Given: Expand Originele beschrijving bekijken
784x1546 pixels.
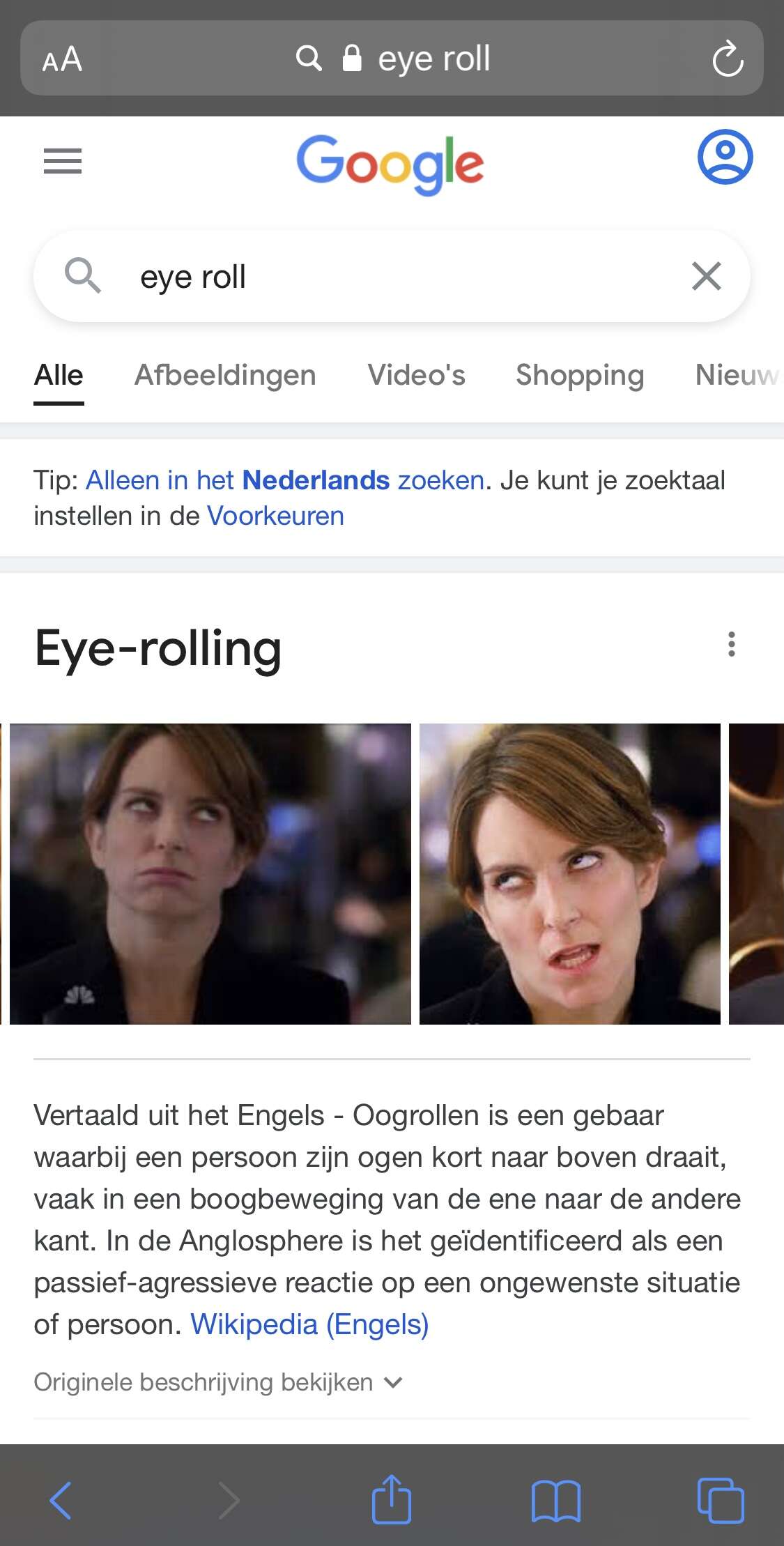Looking at the screenshot, I should tap(218, 1382).
